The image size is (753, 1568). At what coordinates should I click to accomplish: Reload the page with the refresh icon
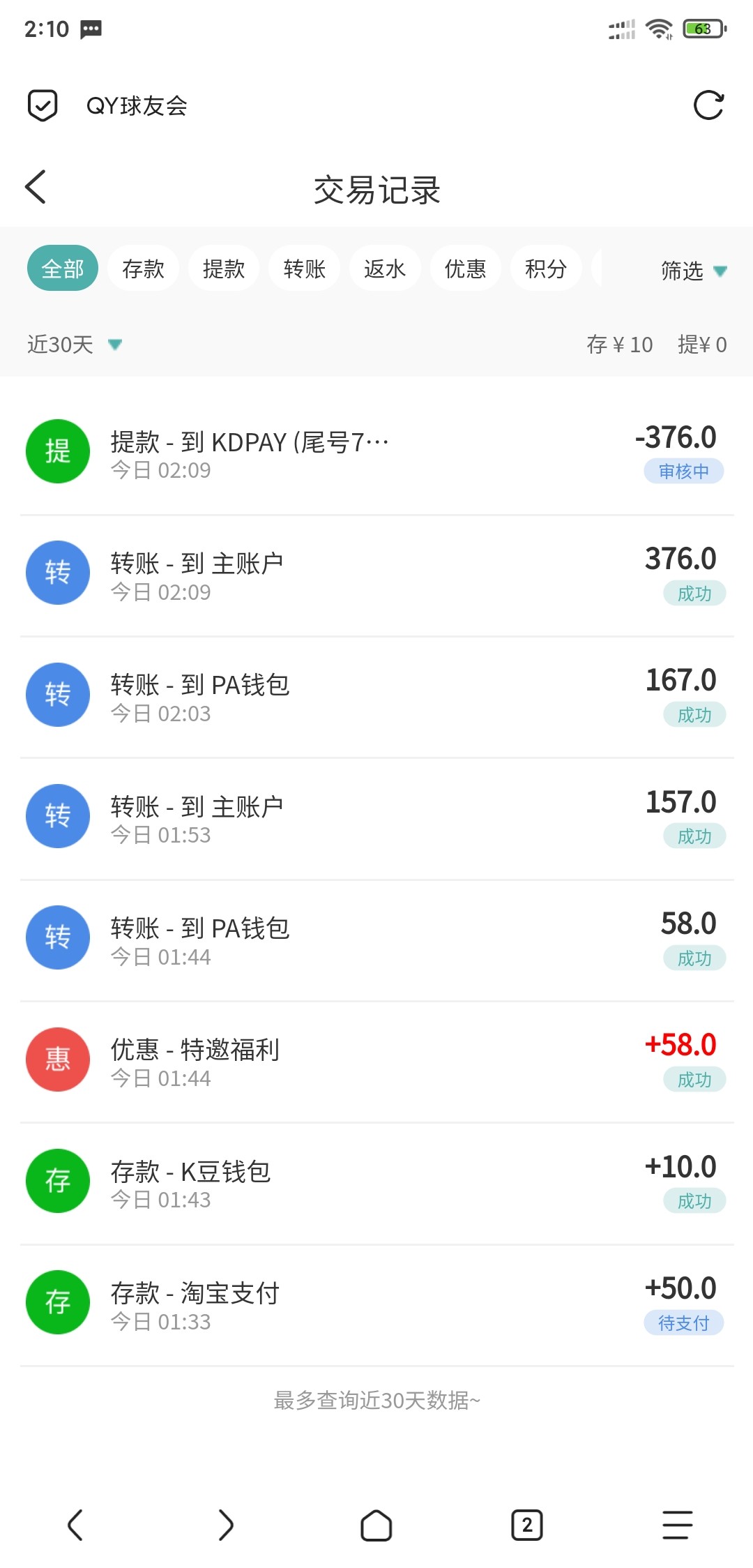[708, 105]
